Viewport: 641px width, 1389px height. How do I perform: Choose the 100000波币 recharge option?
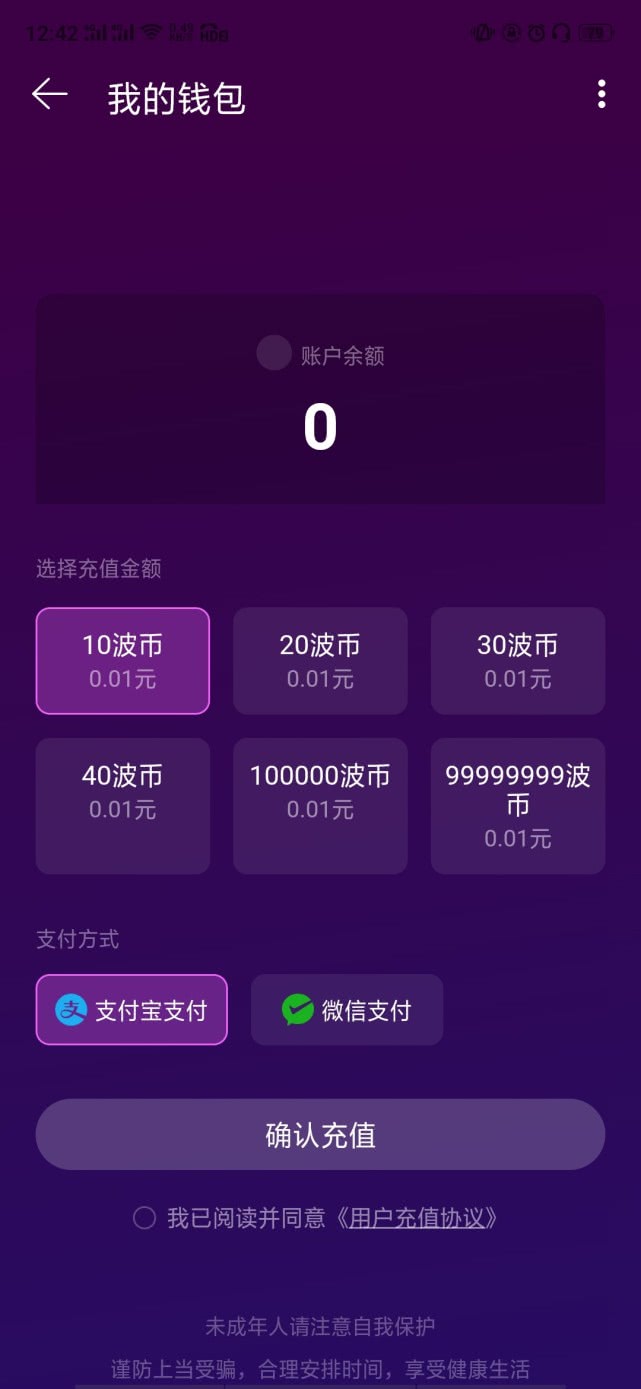(x=320, y=806)
